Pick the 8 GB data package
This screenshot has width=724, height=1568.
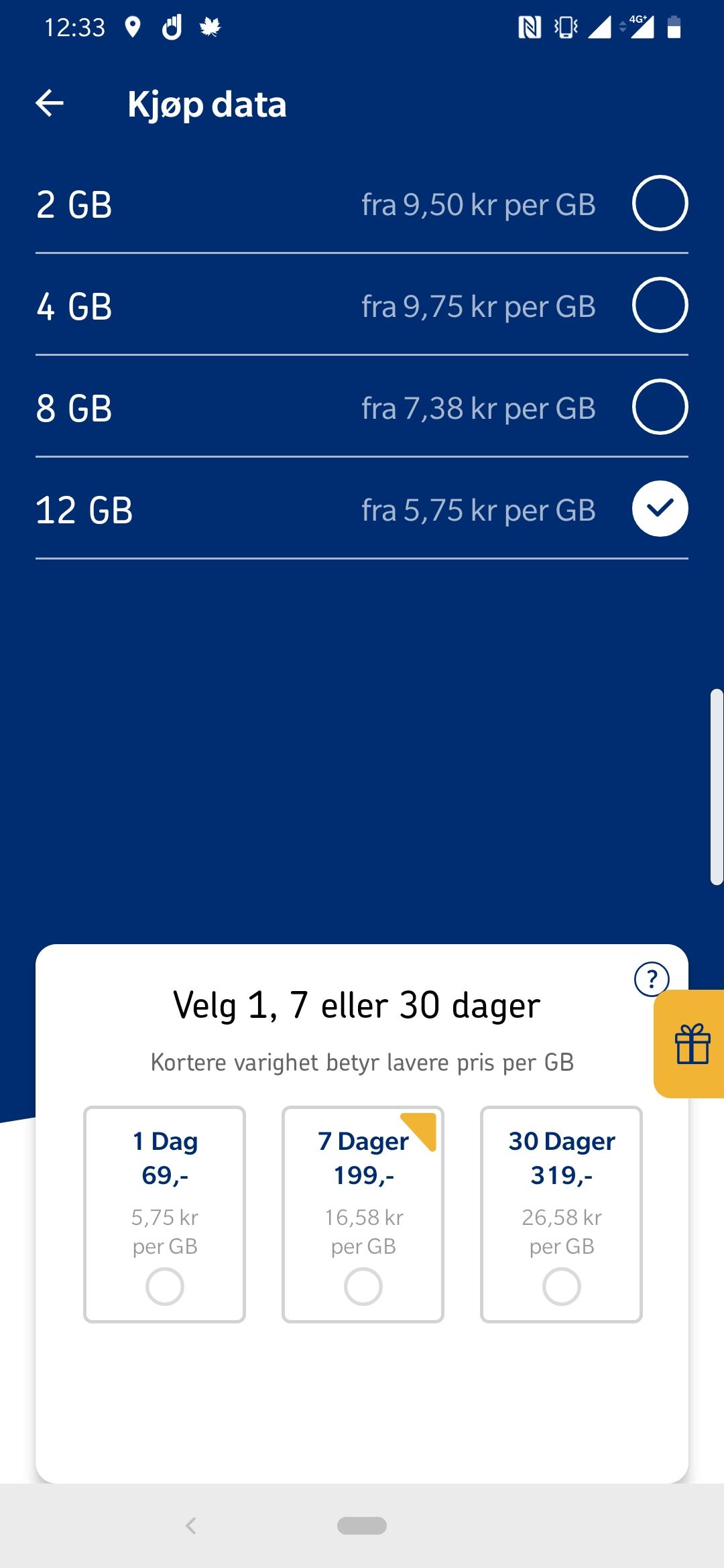(362, 407)
